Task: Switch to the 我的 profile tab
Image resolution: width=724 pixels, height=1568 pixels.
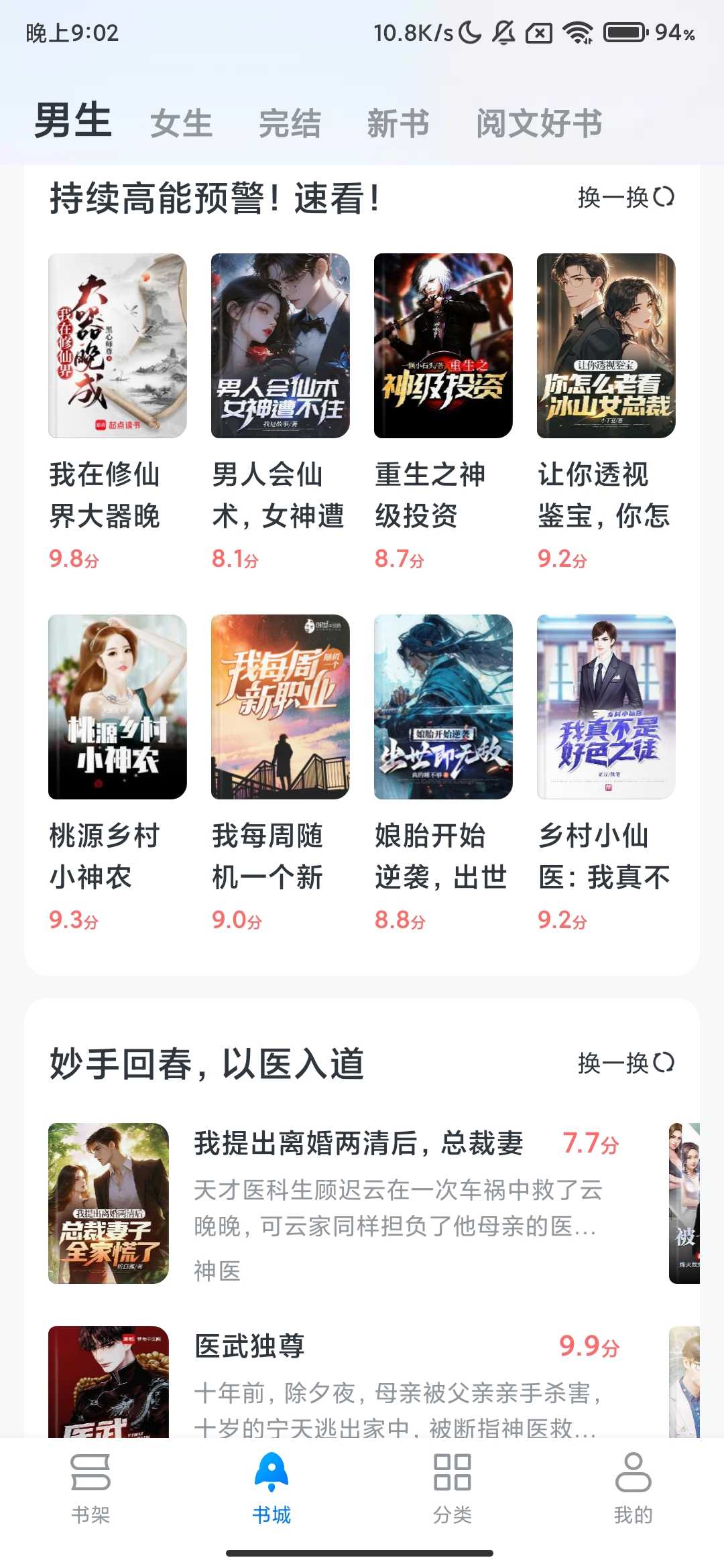Action: tap(633, 1485)
